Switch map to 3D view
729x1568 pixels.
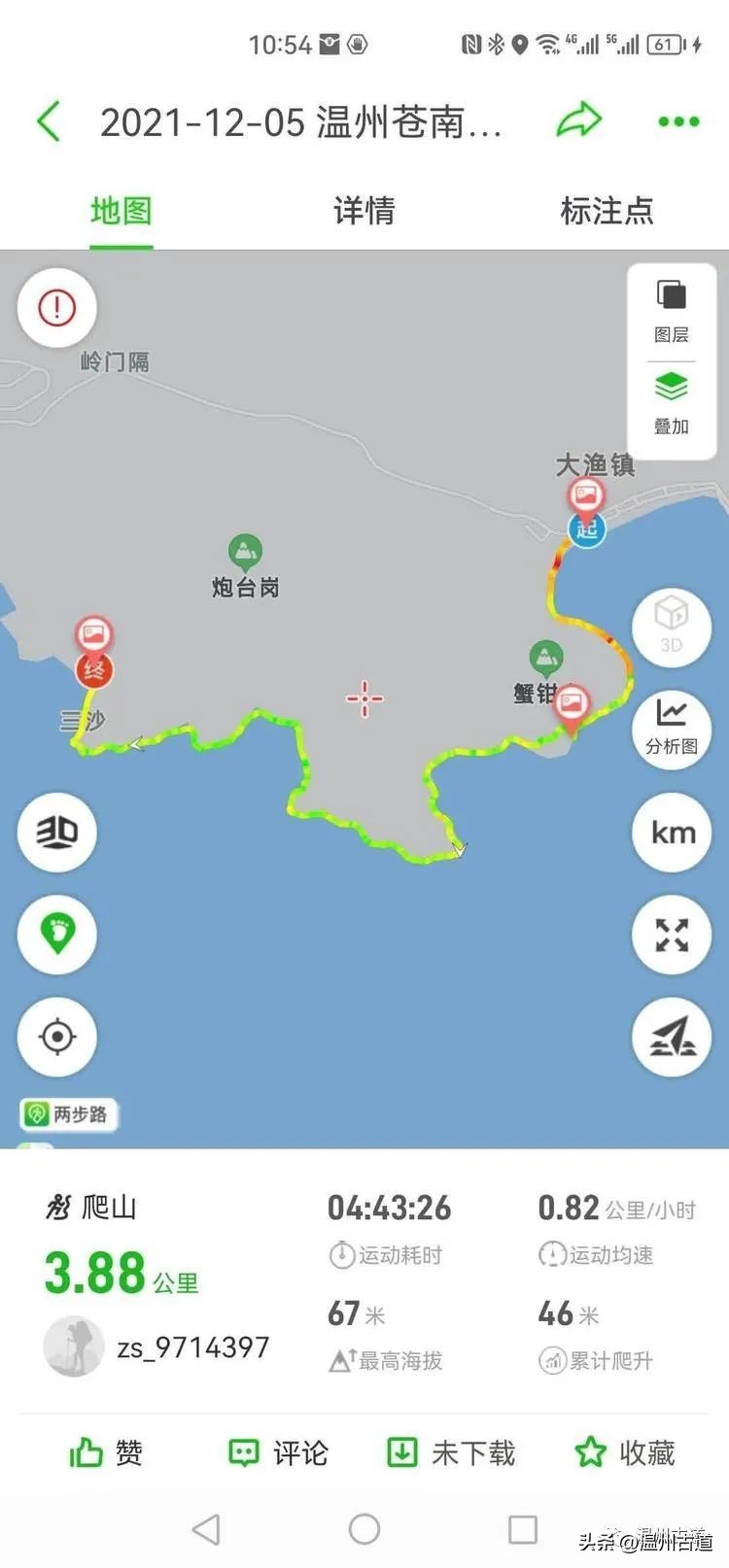pyautogui.click(x=671, y=628)
